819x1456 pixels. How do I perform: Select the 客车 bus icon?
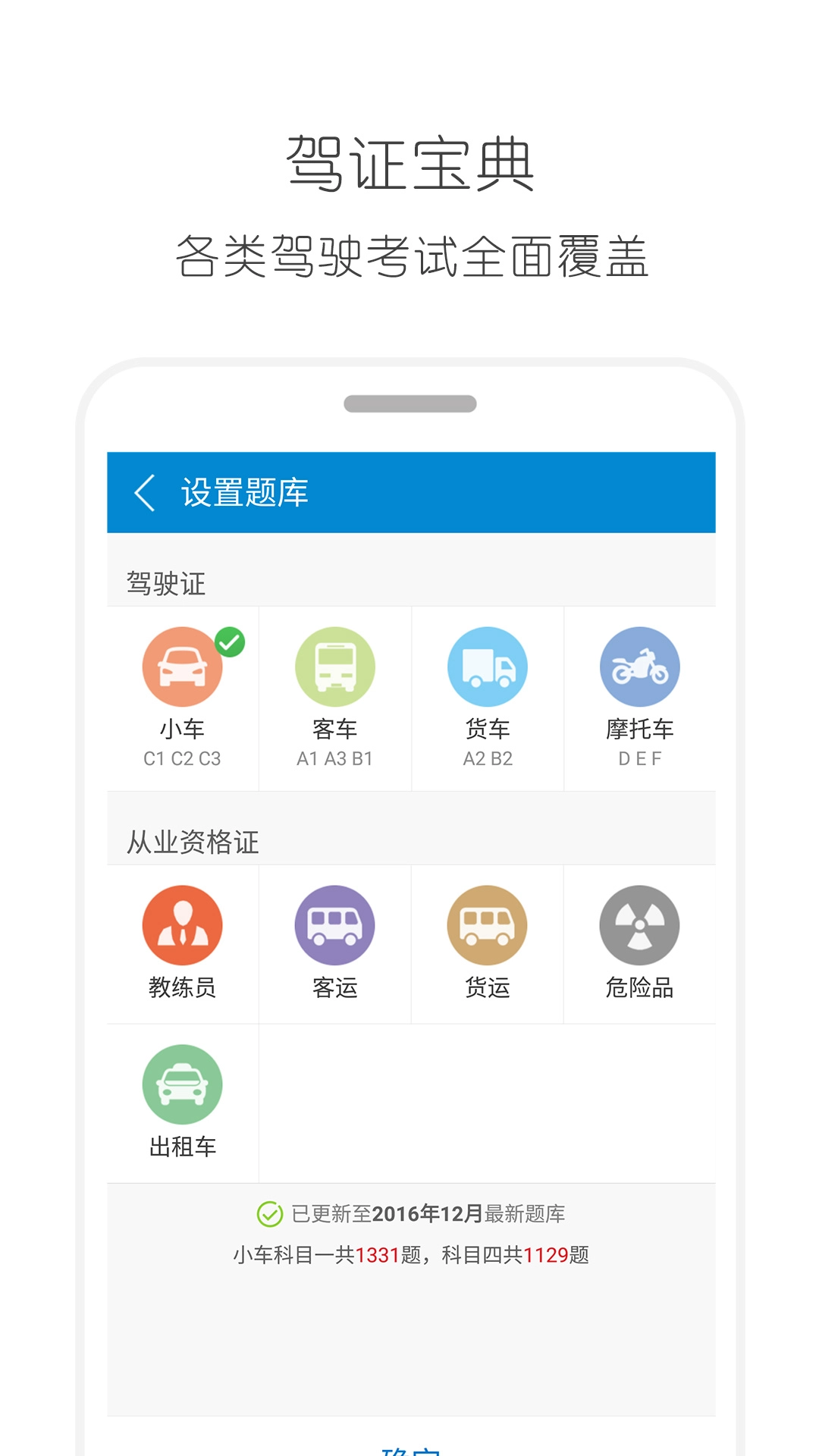(335, 666)
